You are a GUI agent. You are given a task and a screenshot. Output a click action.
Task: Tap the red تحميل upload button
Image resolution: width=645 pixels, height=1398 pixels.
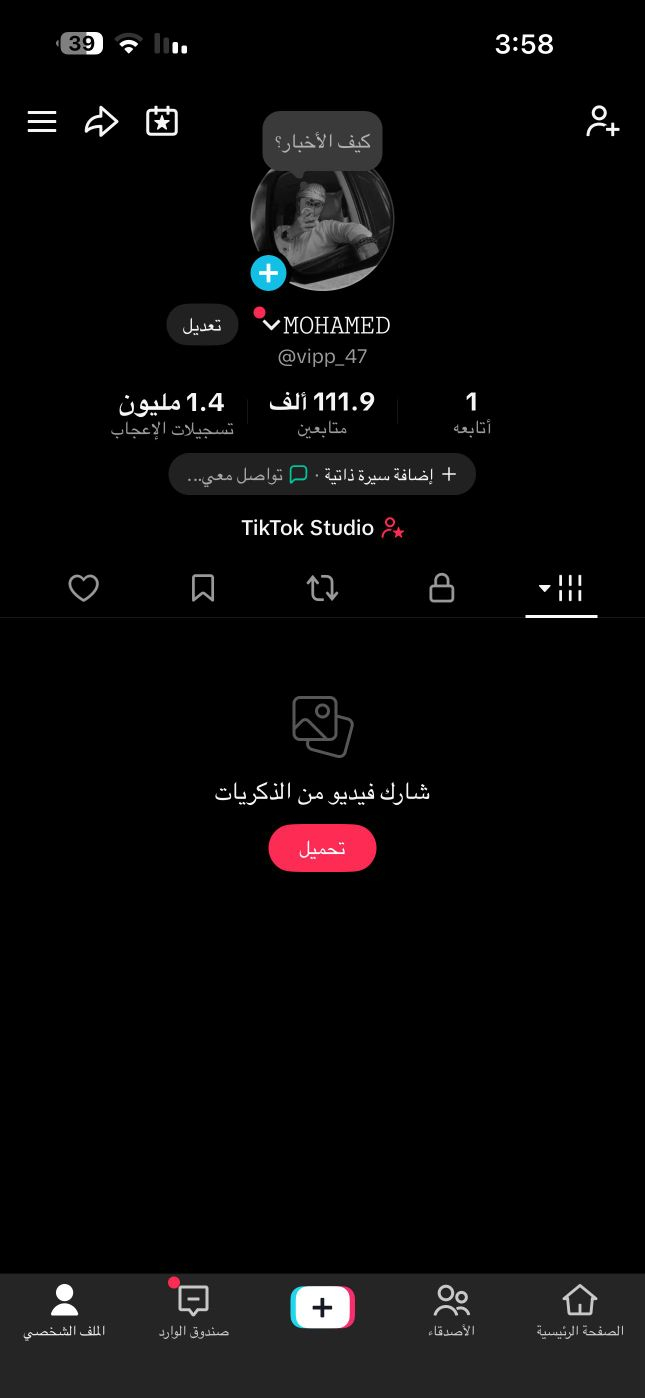coord(322,848)
